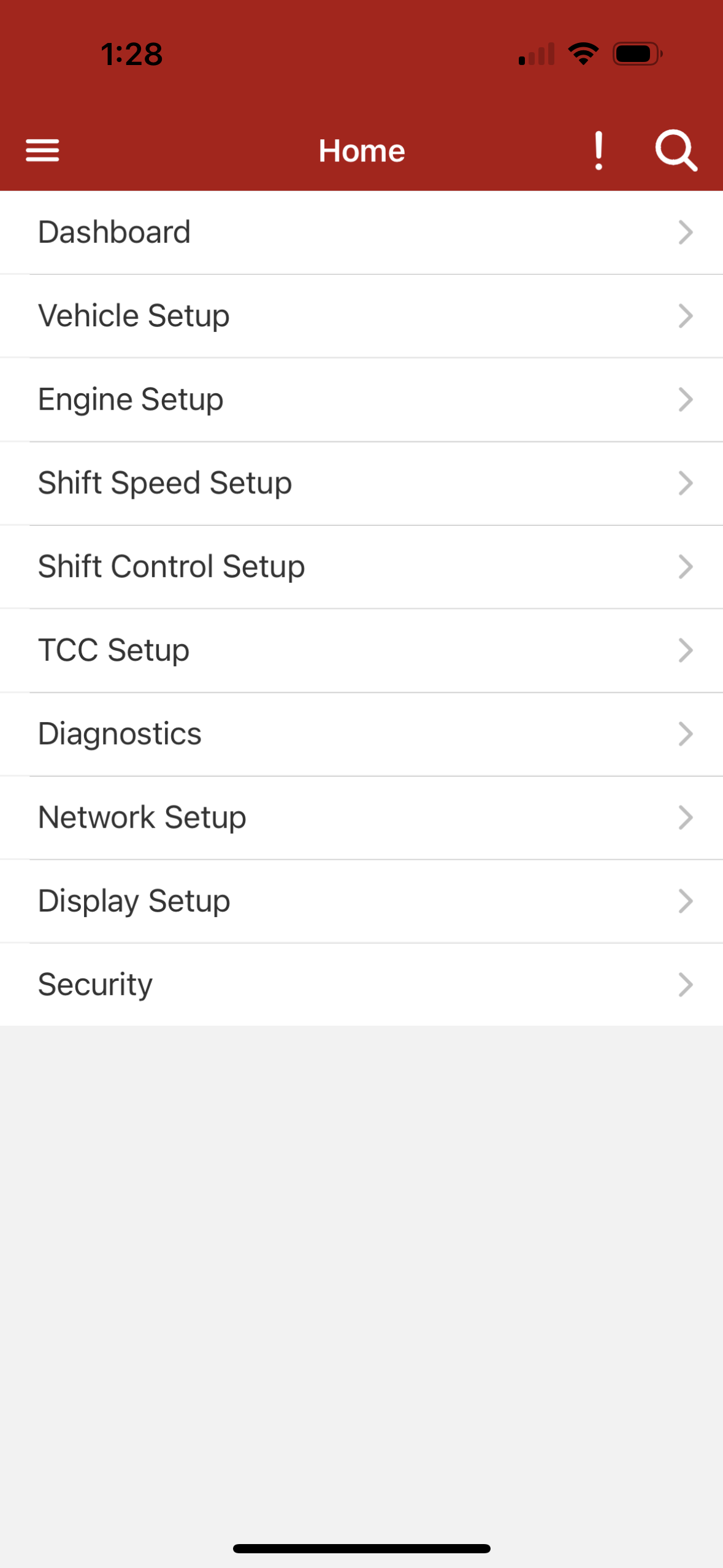Tap the alert exclamation icon
This screenshot has height=1568, width=723.
(x=598, y=150)
